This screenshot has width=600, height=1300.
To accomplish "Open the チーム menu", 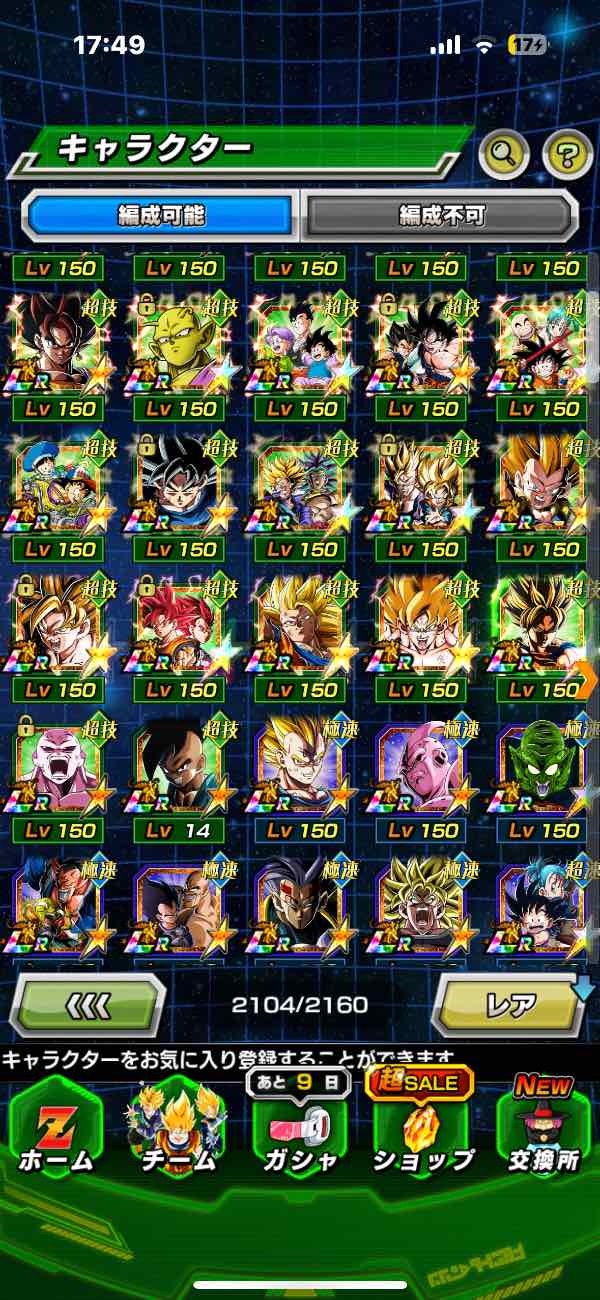I will point(178,1130).
